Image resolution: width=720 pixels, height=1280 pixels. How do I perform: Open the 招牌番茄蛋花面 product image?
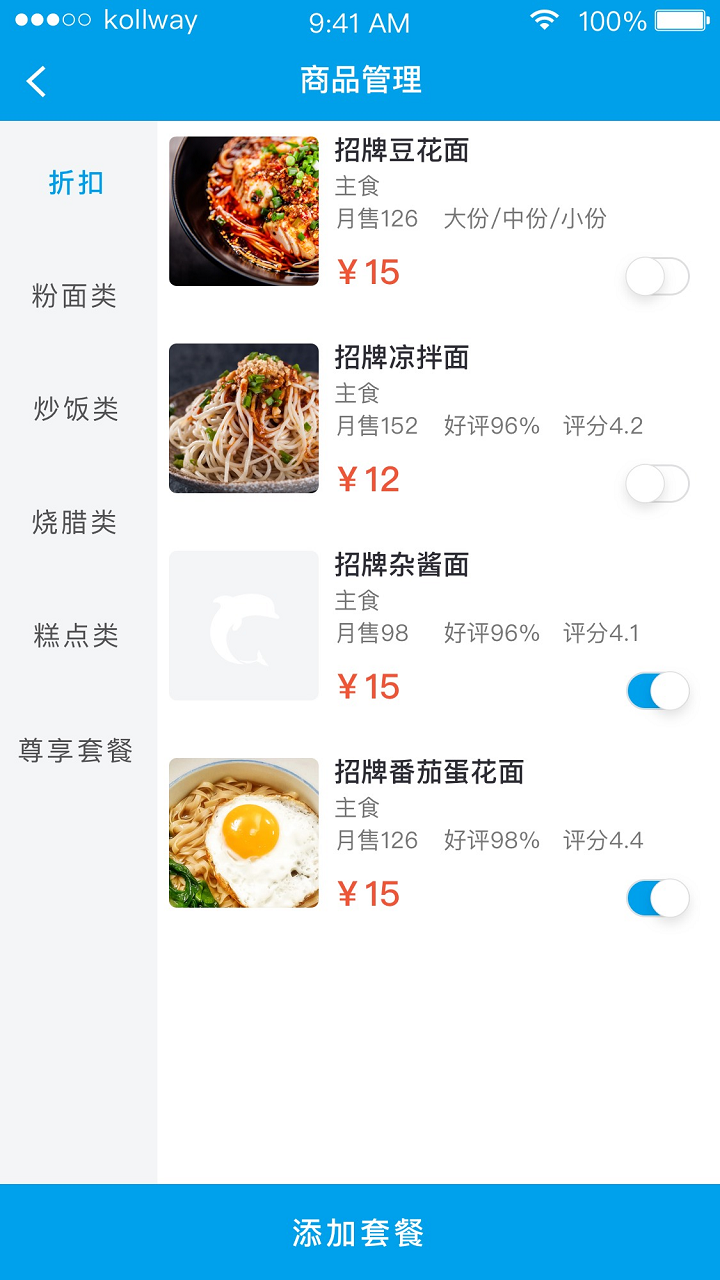click(x=243, y=832)
